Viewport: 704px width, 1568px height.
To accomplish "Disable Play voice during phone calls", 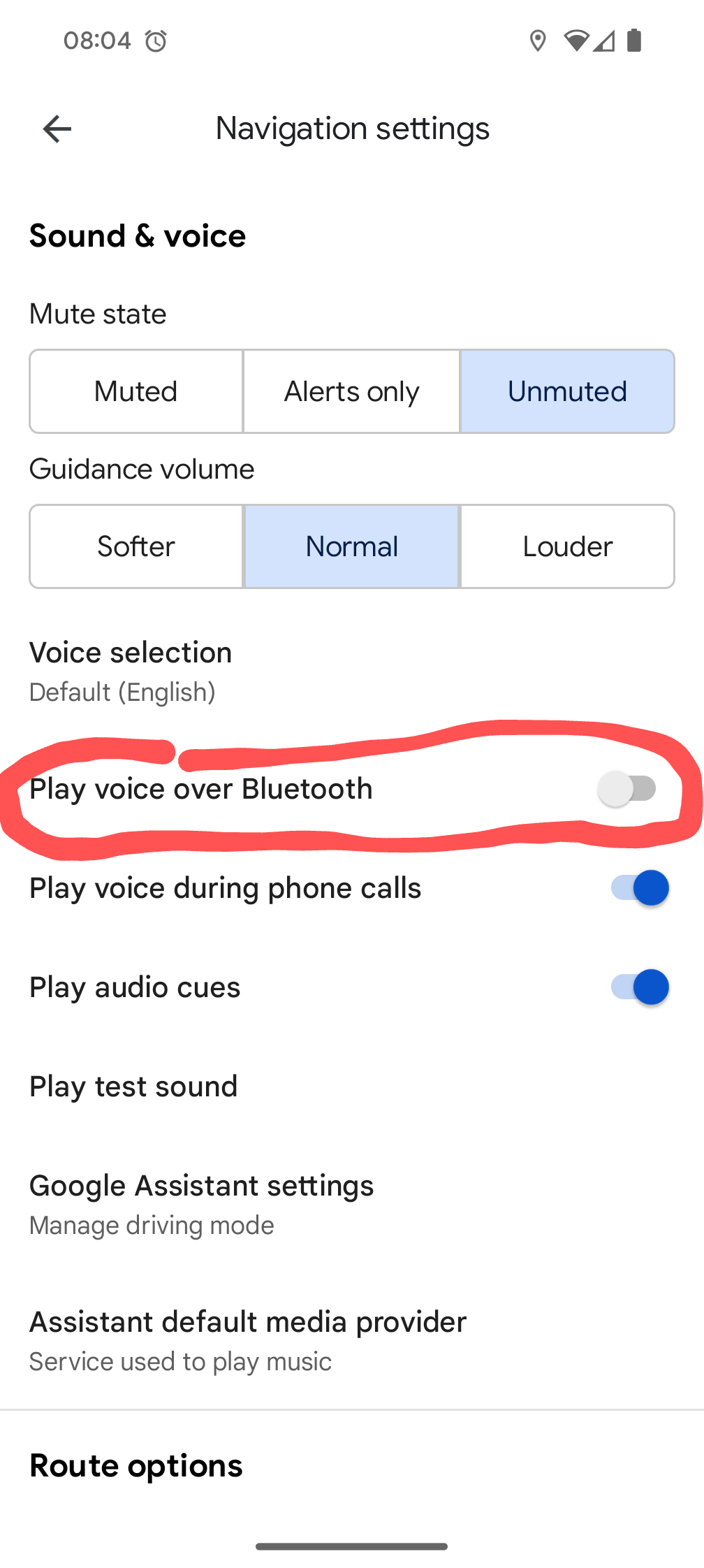I will 640,888.
